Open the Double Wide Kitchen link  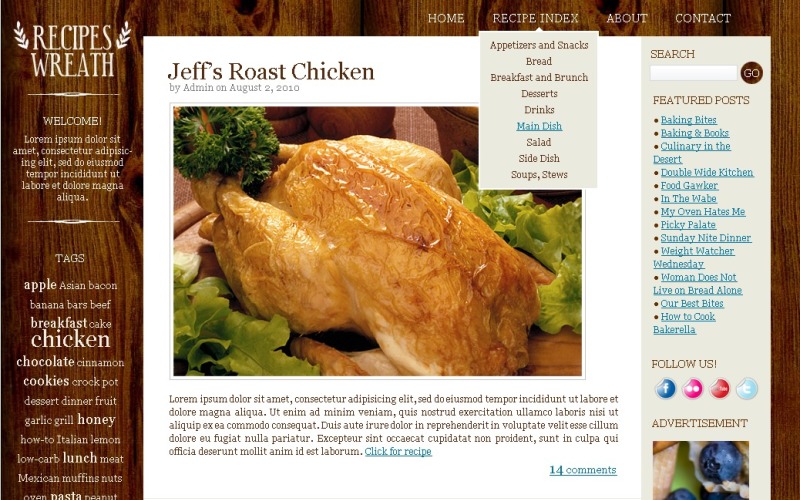point(706,172)
